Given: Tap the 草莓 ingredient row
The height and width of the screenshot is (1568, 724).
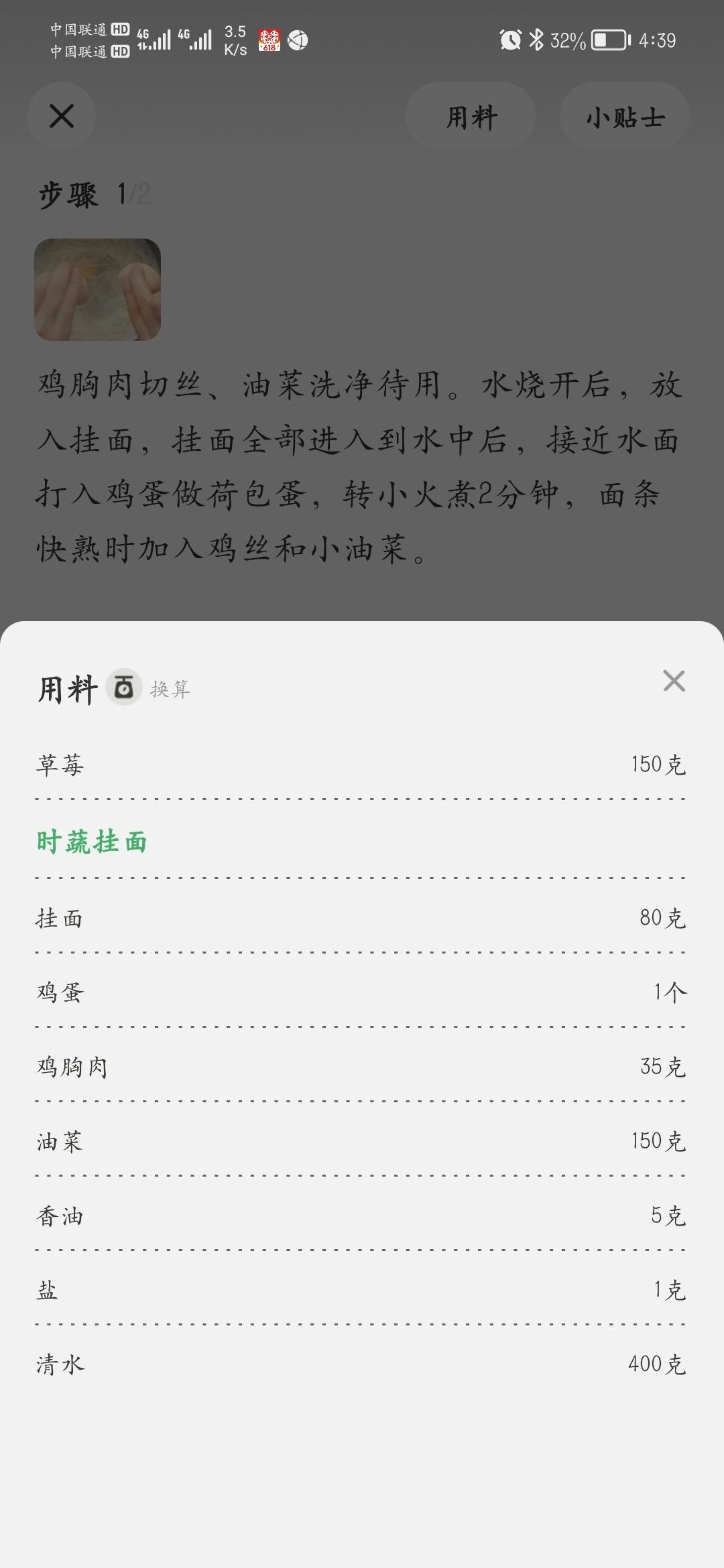Looking at the screenshot, I should click(x=362, y=766).
